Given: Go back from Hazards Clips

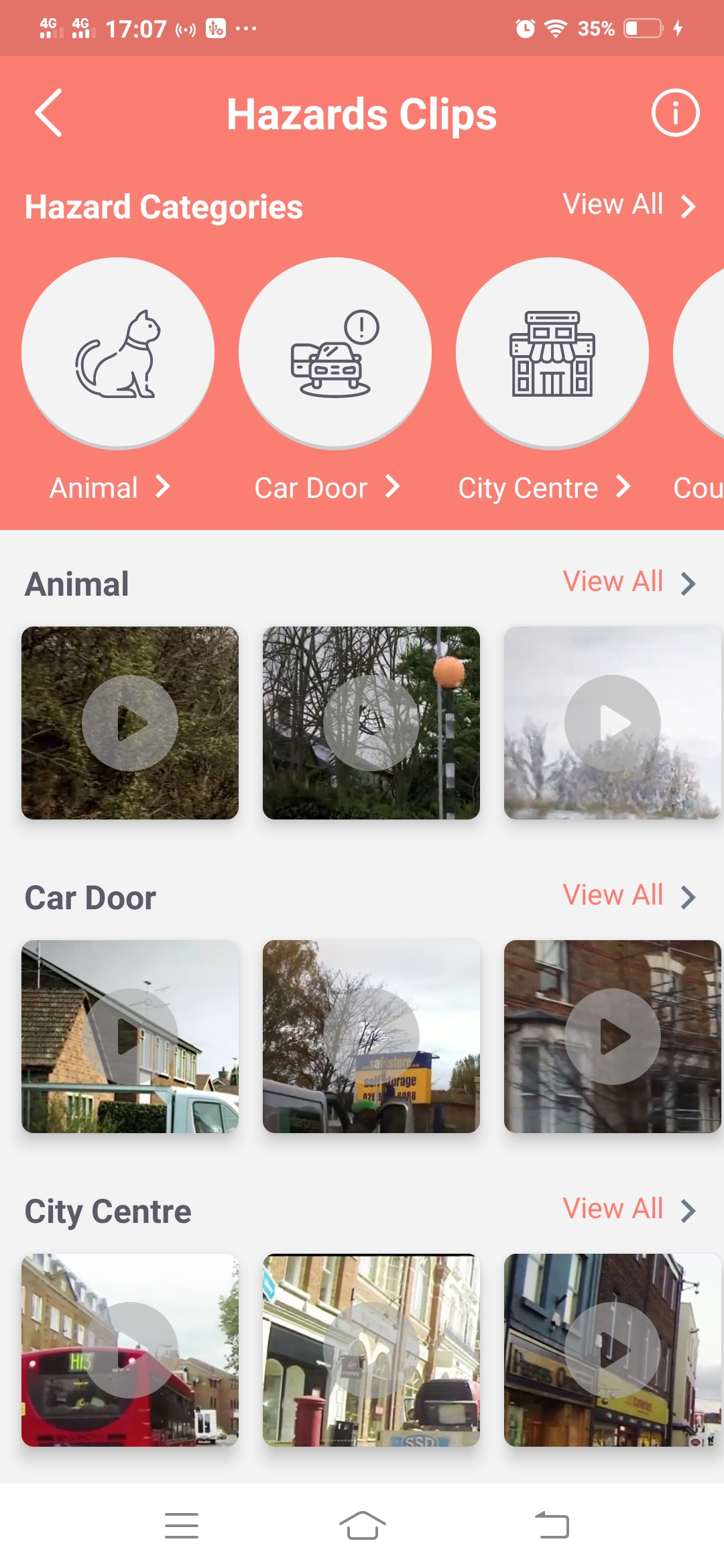Looking at the screenshot, I should 49,113.
